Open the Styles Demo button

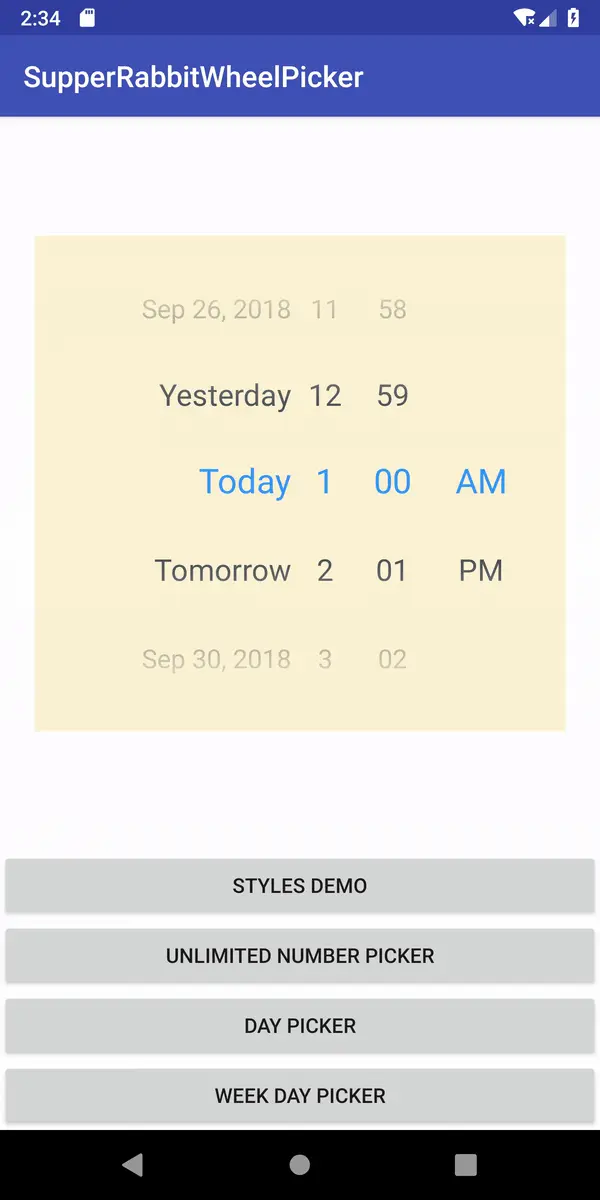(300, 886)
